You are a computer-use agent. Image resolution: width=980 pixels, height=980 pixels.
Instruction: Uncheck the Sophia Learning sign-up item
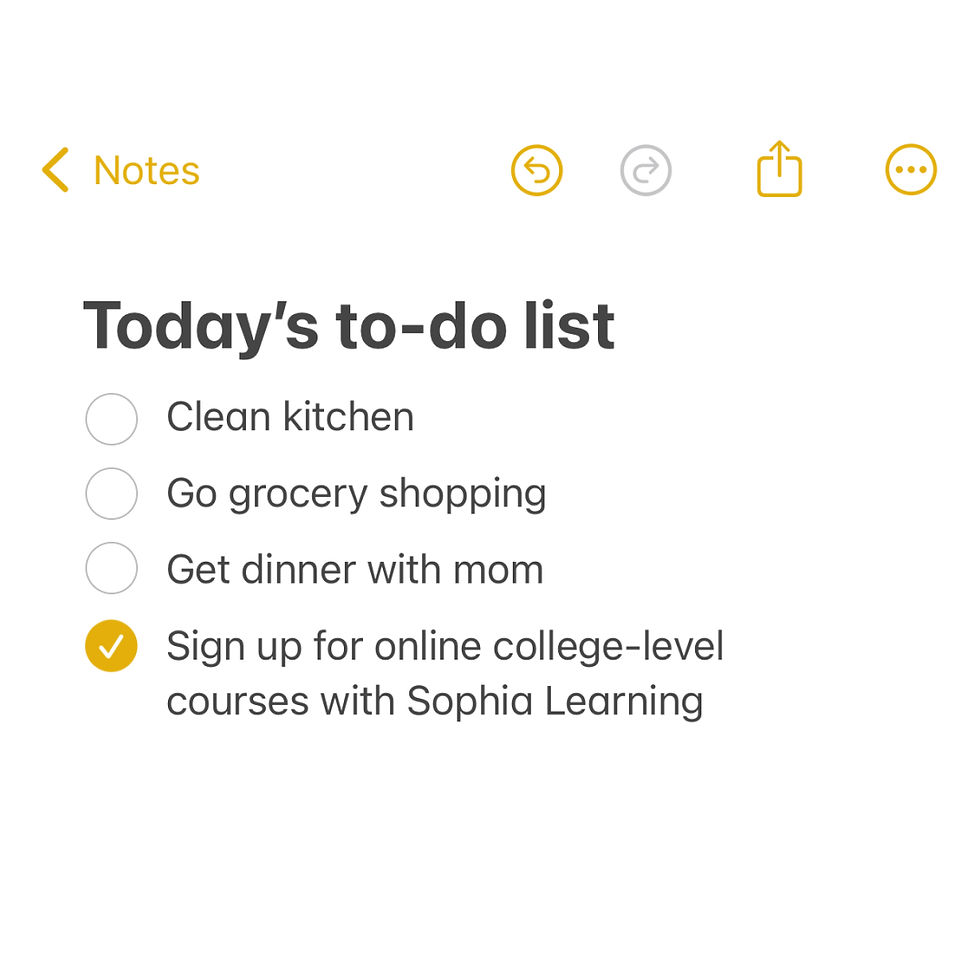(111, 646)
